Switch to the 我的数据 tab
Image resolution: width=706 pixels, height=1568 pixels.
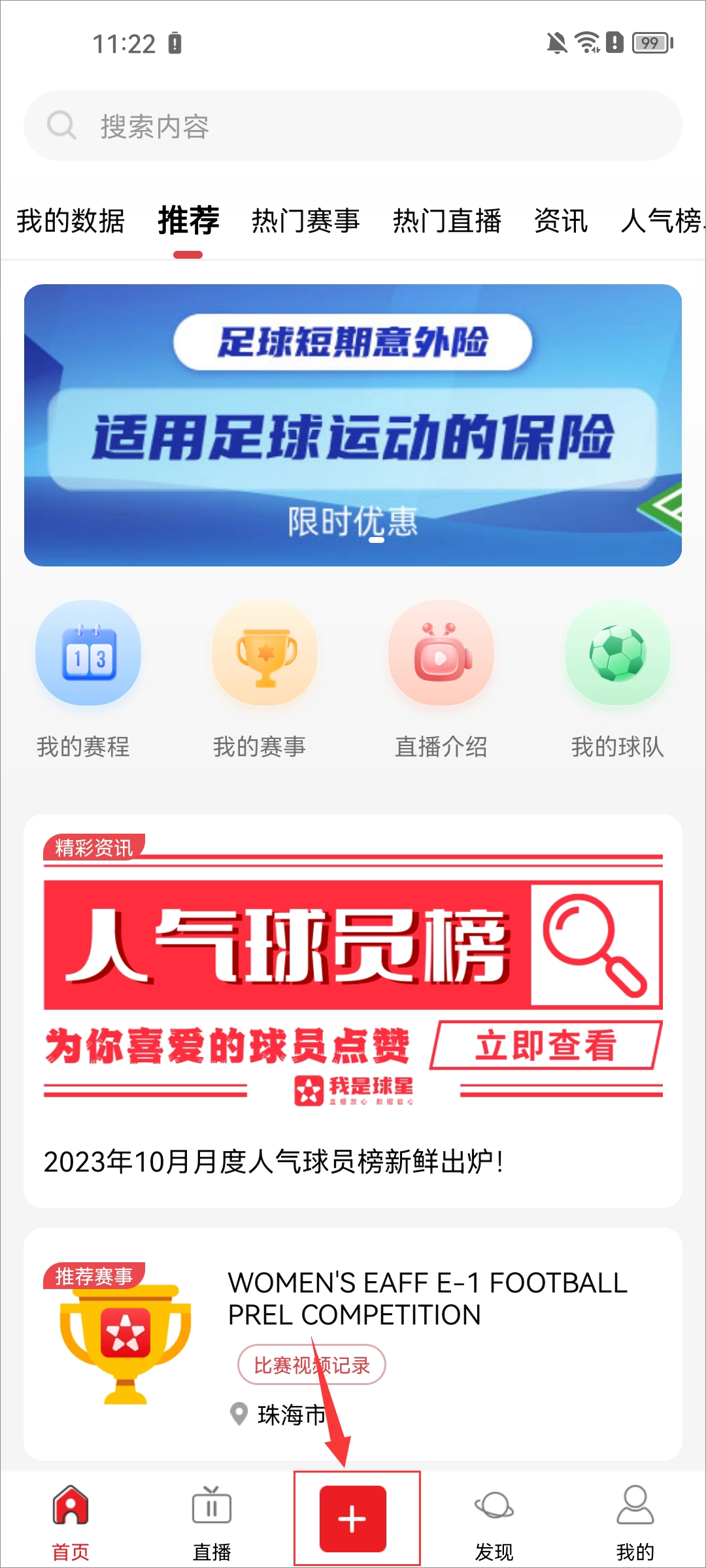[x=71, y=221]
